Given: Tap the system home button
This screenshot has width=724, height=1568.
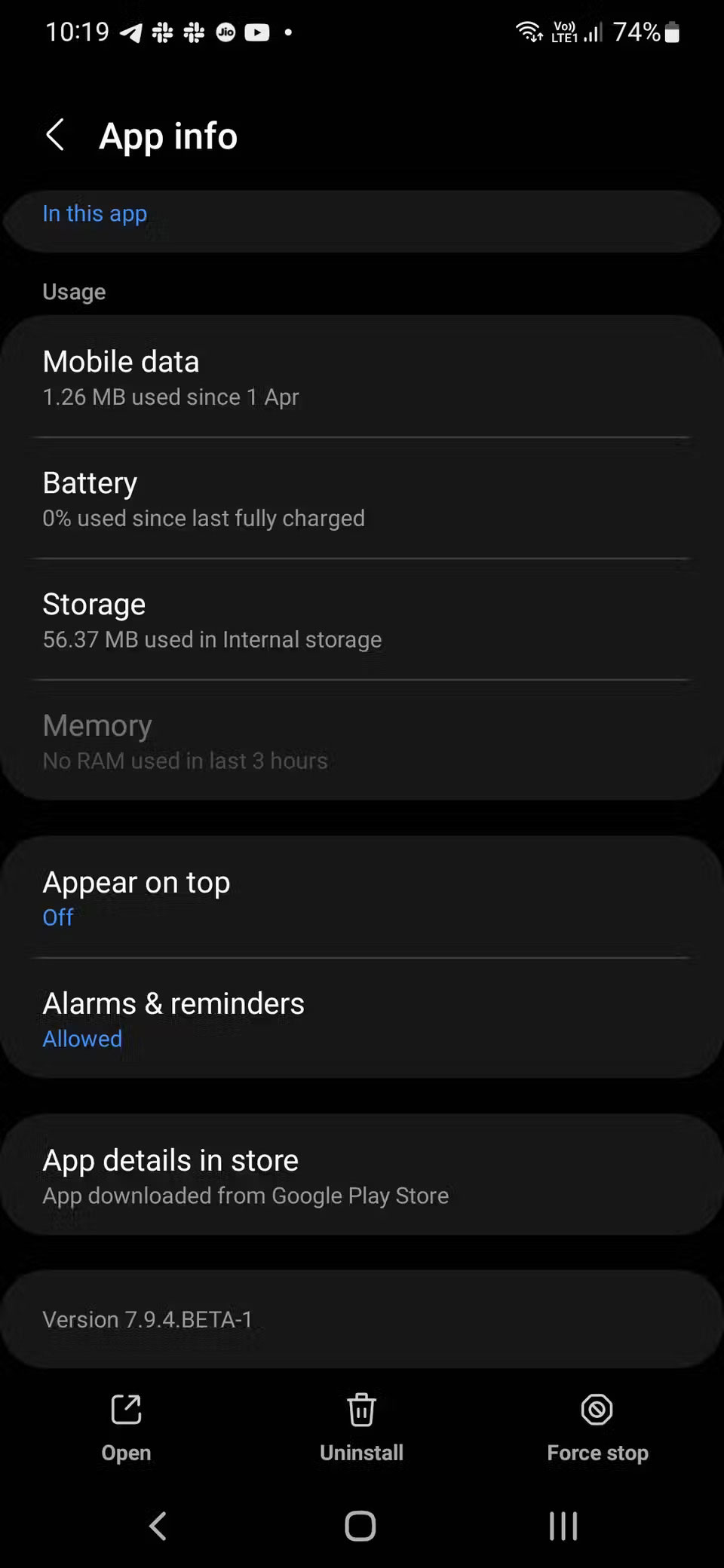Looking at the screenshot, I should [x=360, y=1527].
